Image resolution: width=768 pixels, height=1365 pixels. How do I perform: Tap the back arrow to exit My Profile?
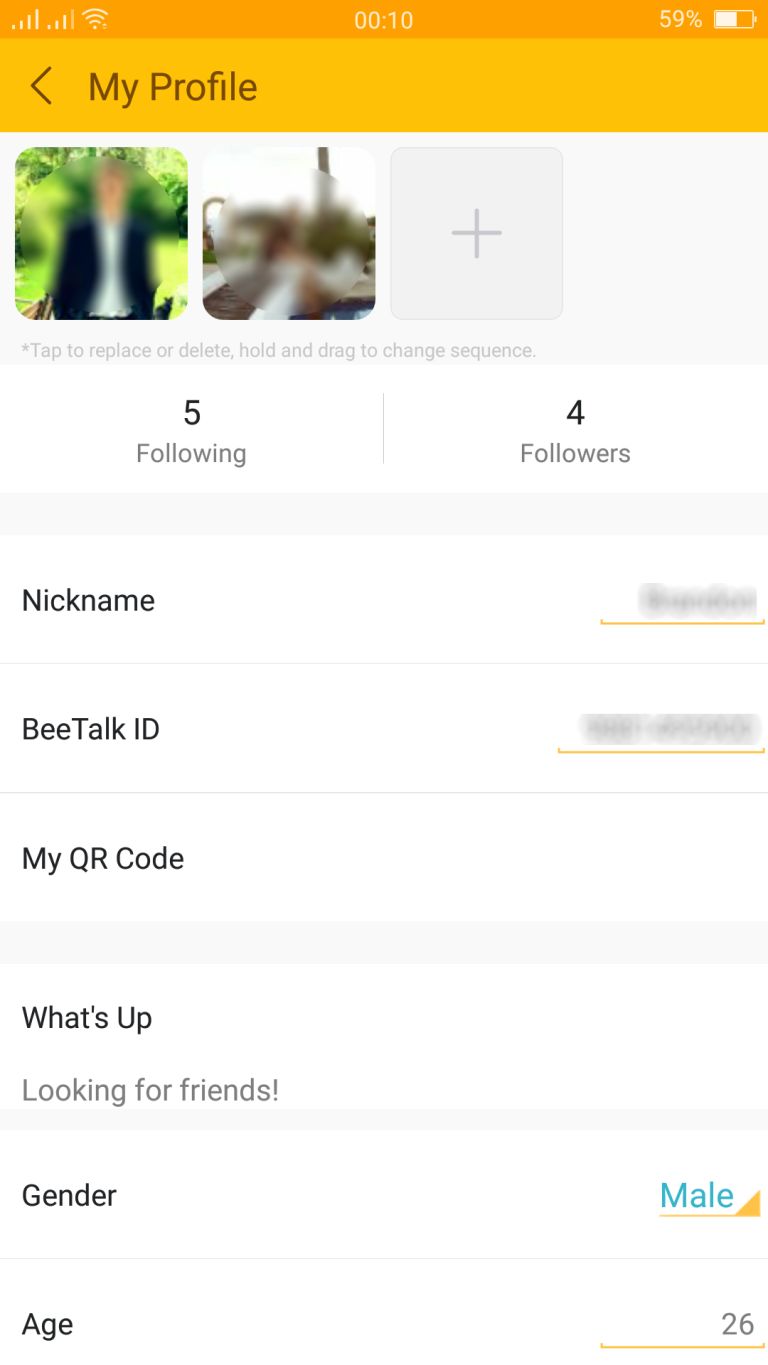click(40, 86)
